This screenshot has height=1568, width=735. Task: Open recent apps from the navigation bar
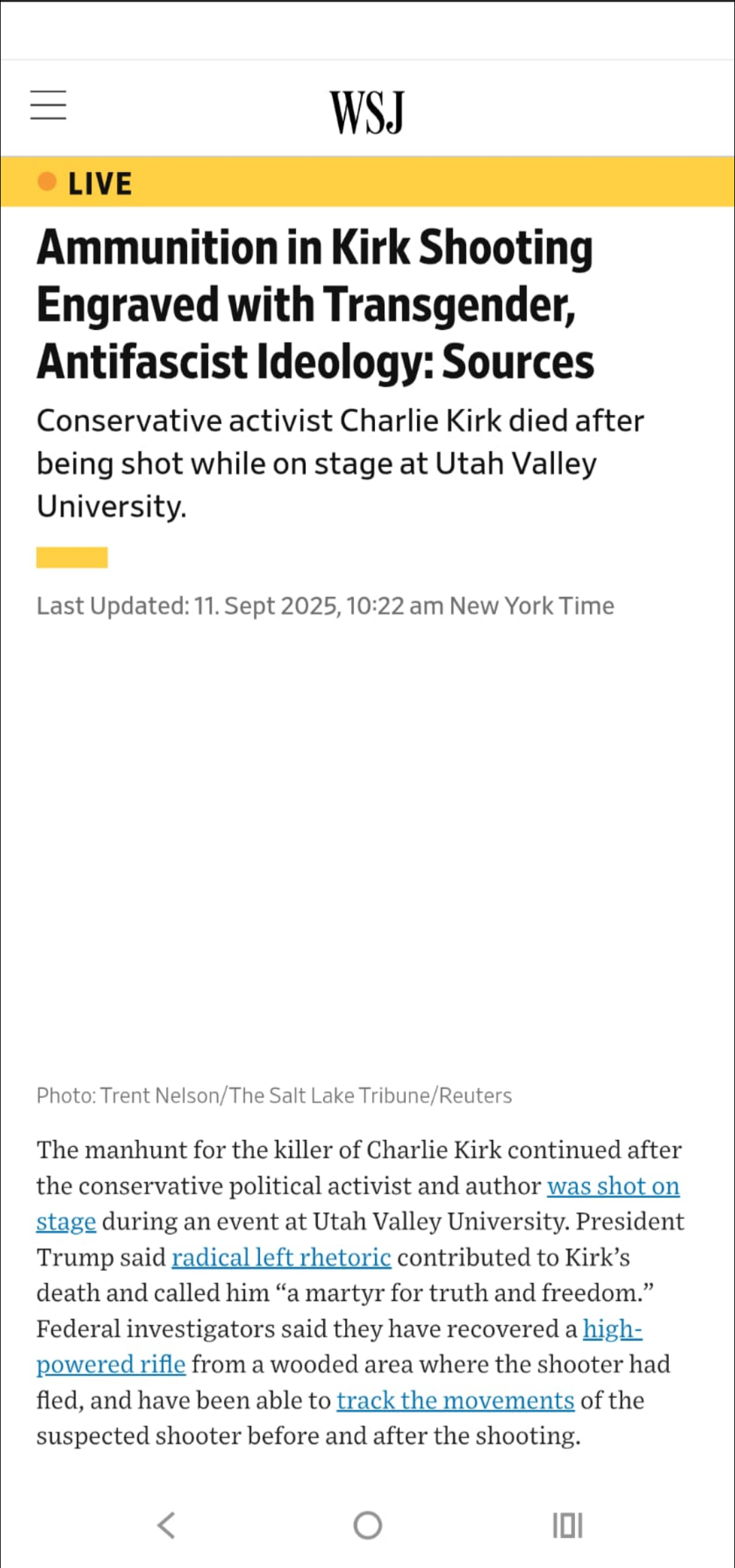568,1525
